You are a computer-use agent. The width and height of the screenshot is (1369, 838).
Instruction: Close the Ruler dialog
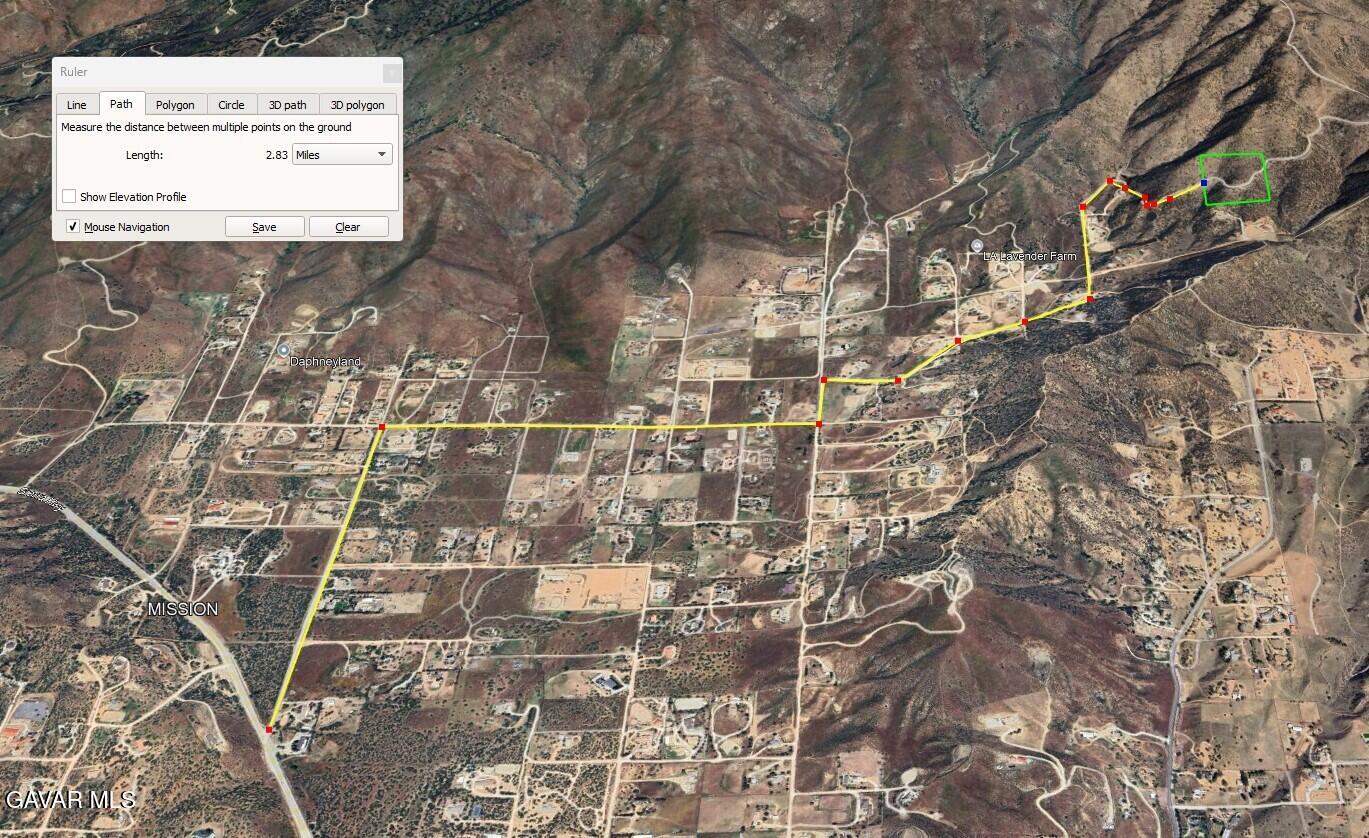tap(392, 72)
